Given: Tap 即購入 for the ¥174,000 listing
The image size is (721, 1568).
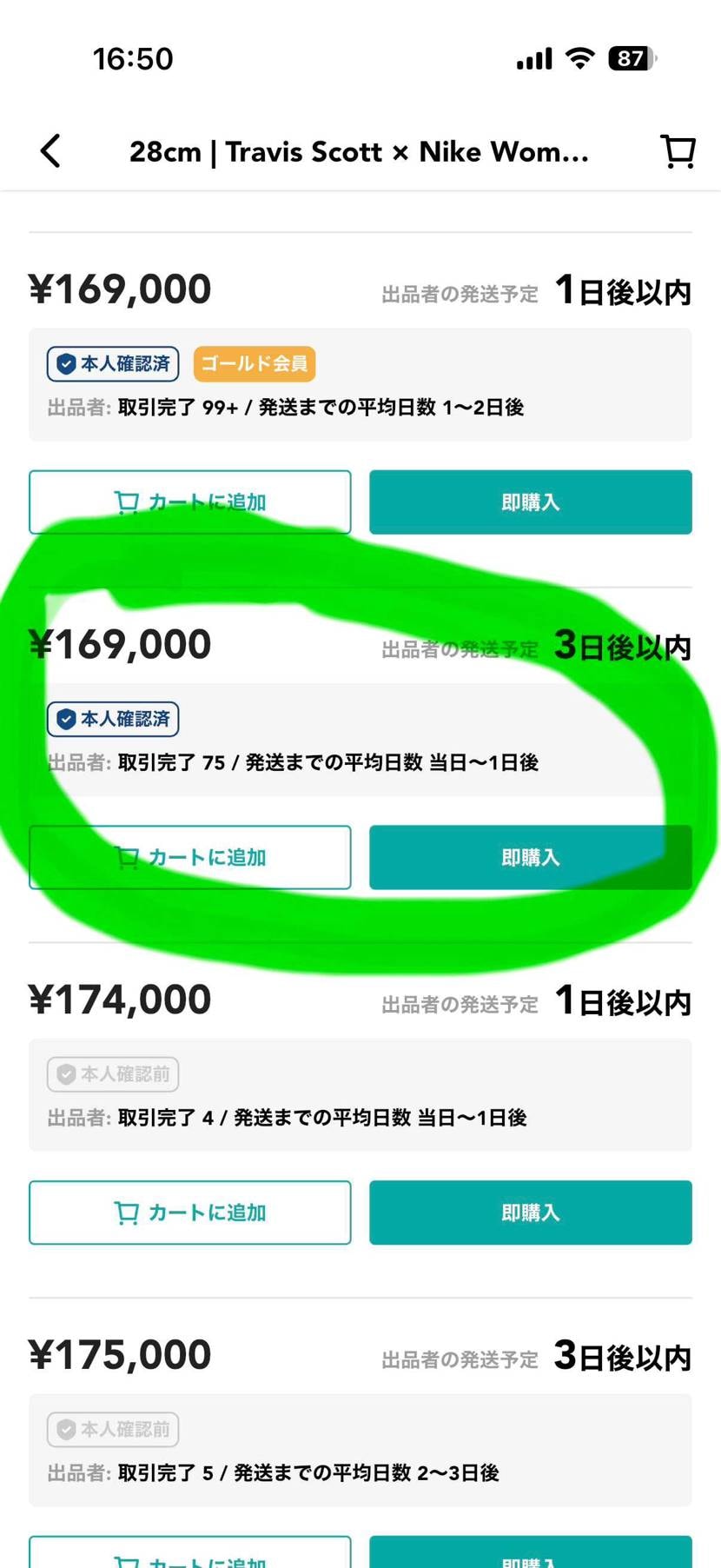Looking at the screenshot, I should [530, 1213].
